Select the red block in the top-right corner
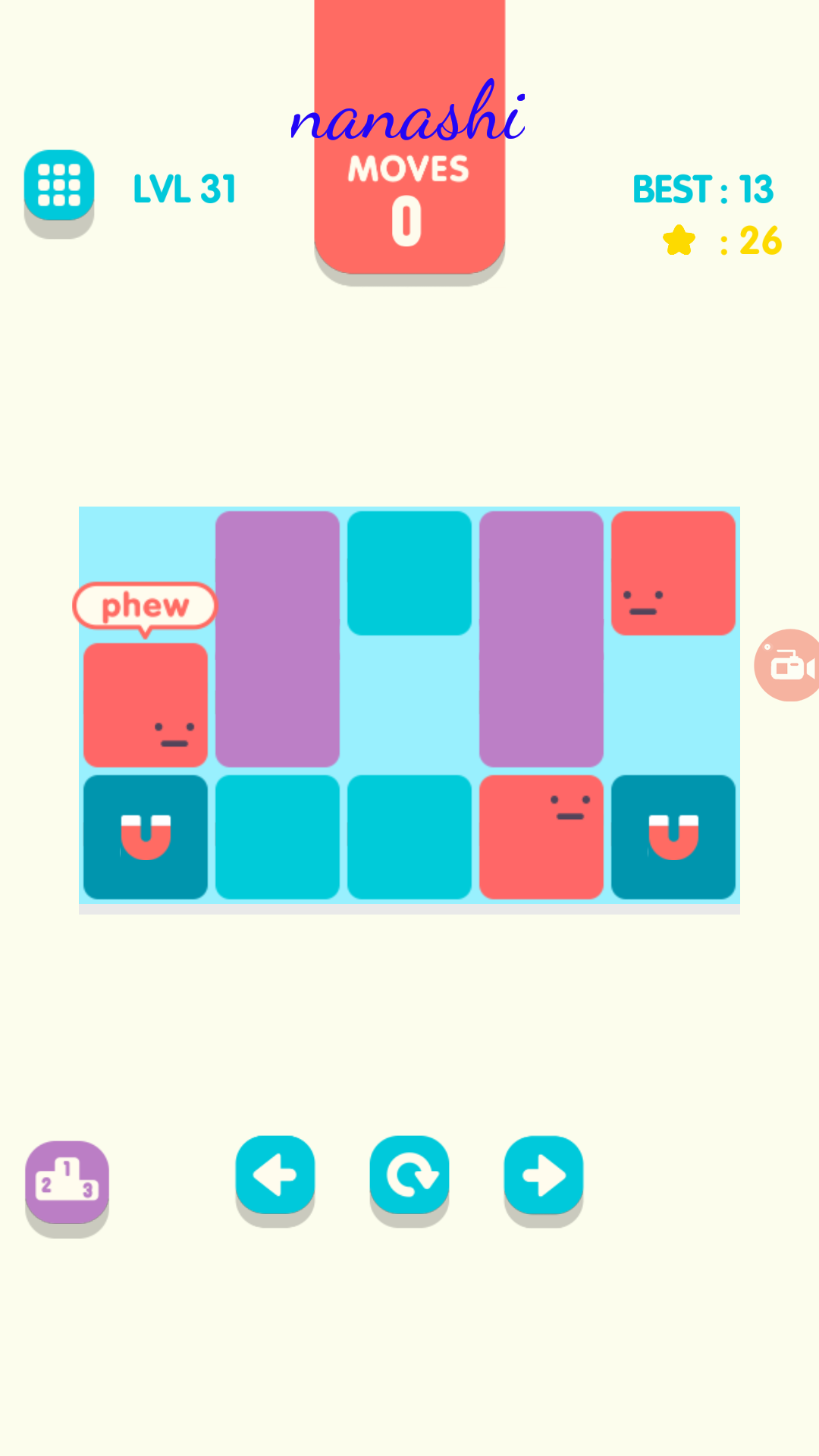This screenshot has height=1456, width=819. click(x=673, y=573)
